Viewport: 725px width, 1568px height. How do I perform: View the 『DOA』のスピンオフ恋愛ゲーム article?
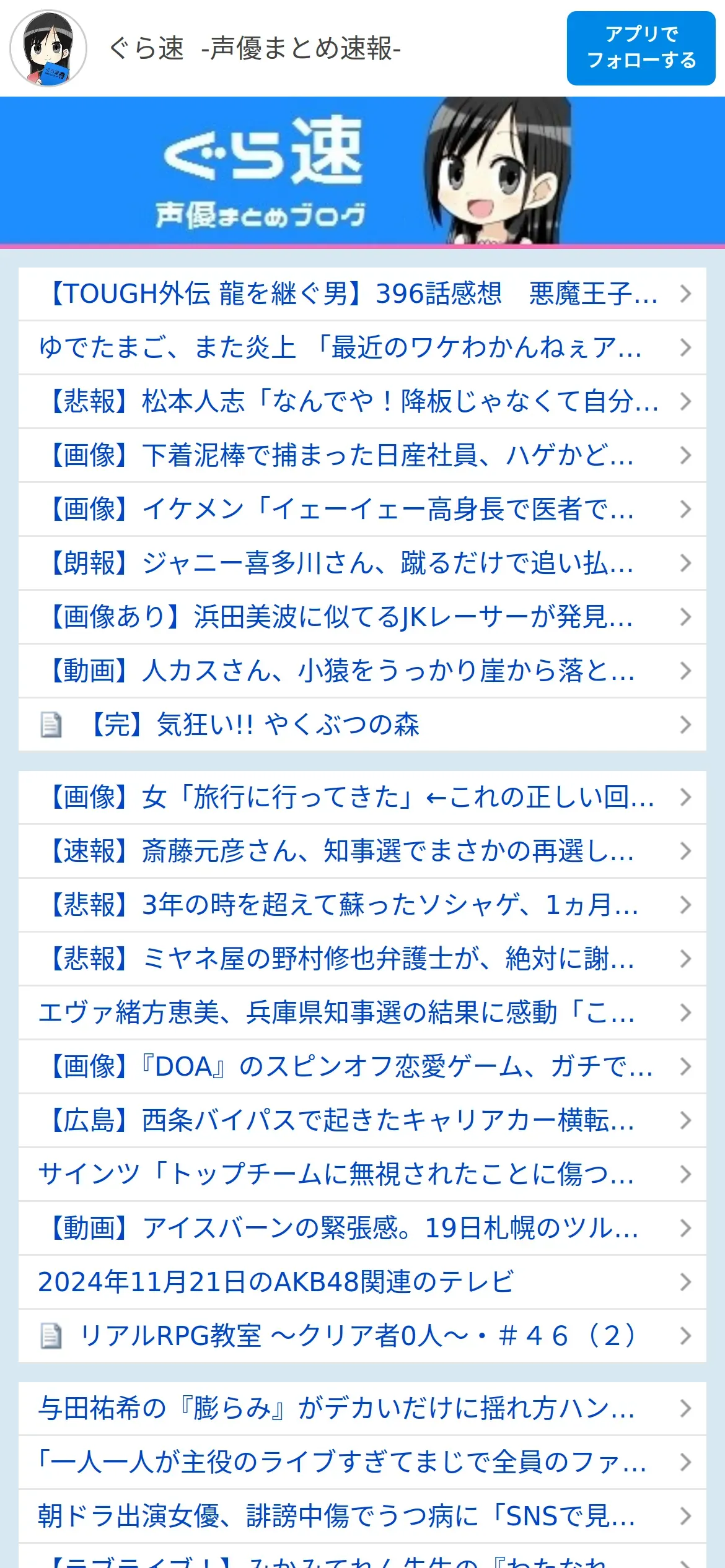(x=362, y=1066)
